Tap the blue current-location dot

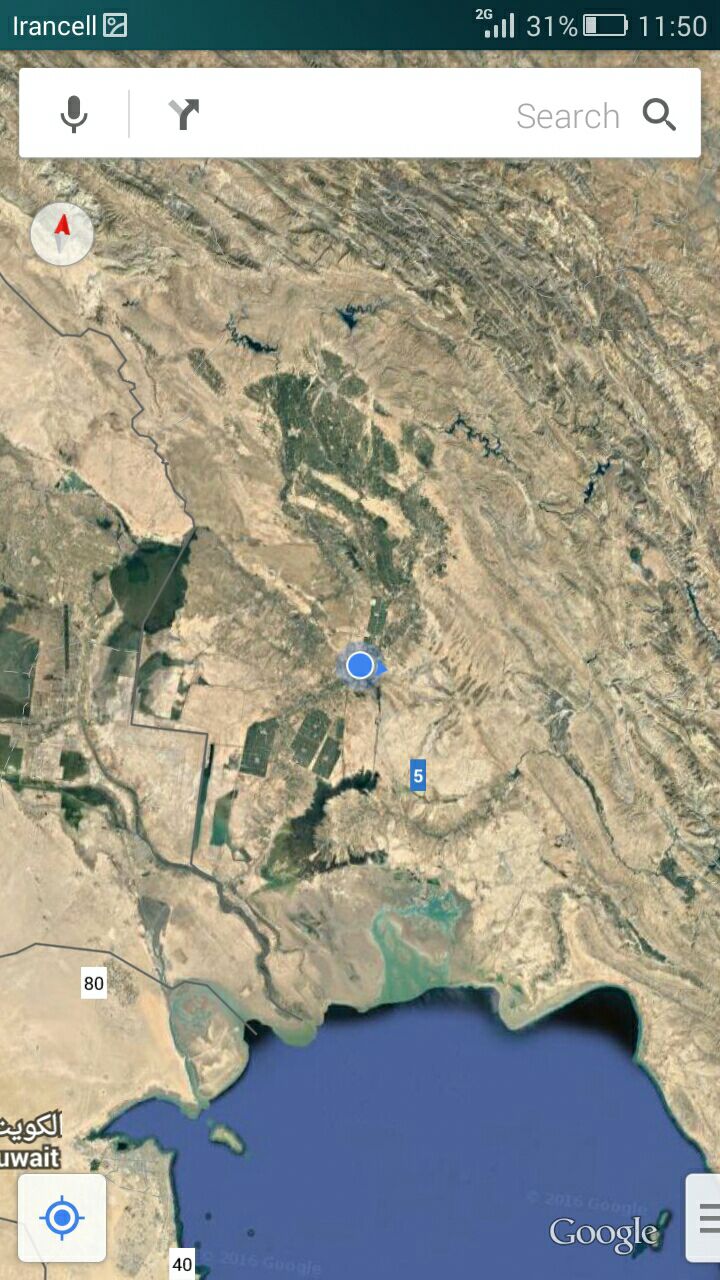click(360, 665)
